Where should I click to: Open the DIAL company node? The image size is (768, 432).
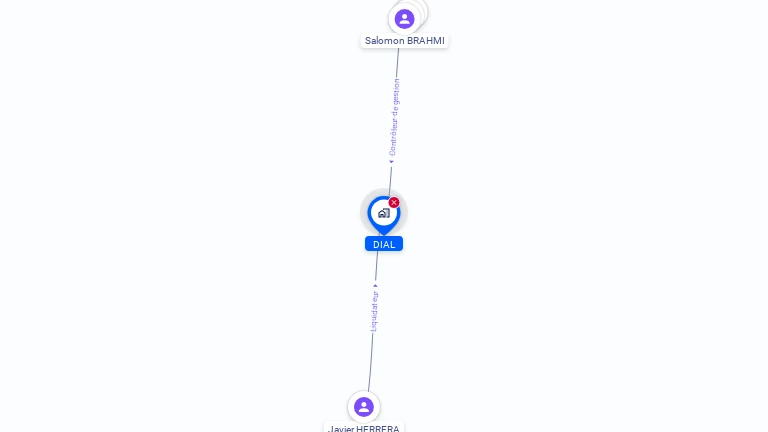point(383,213)
